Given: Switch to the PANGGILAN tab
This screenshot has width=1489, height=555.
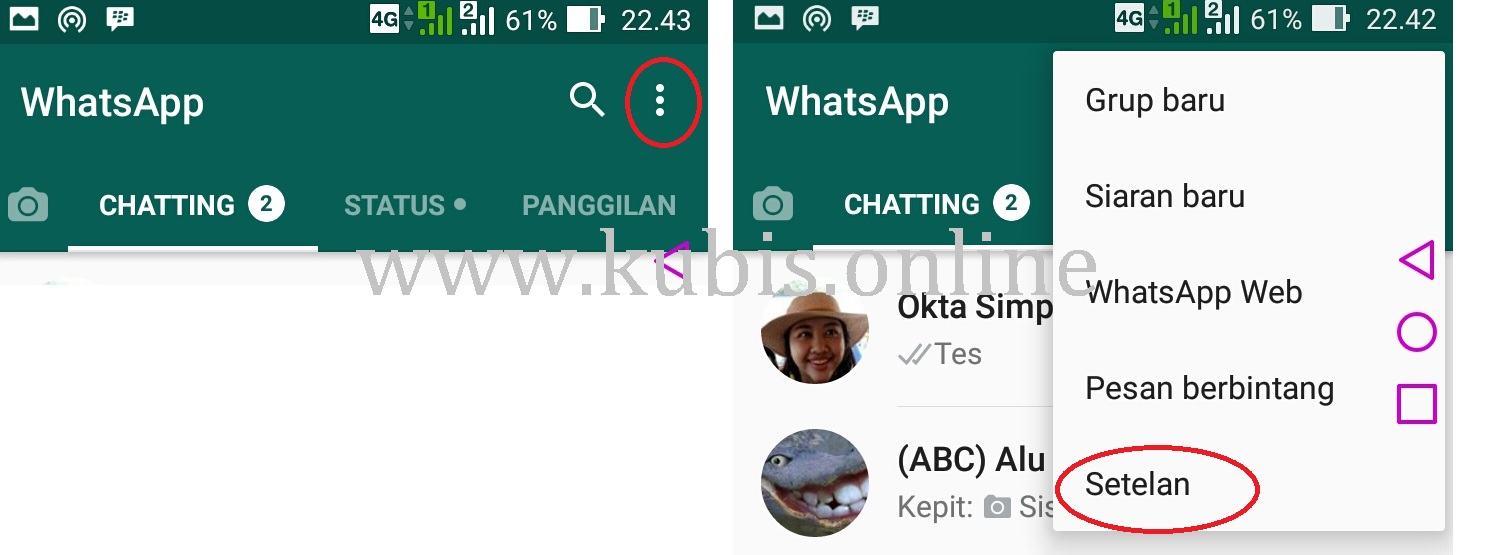Looking at the screenshot, I should (599, 205).
